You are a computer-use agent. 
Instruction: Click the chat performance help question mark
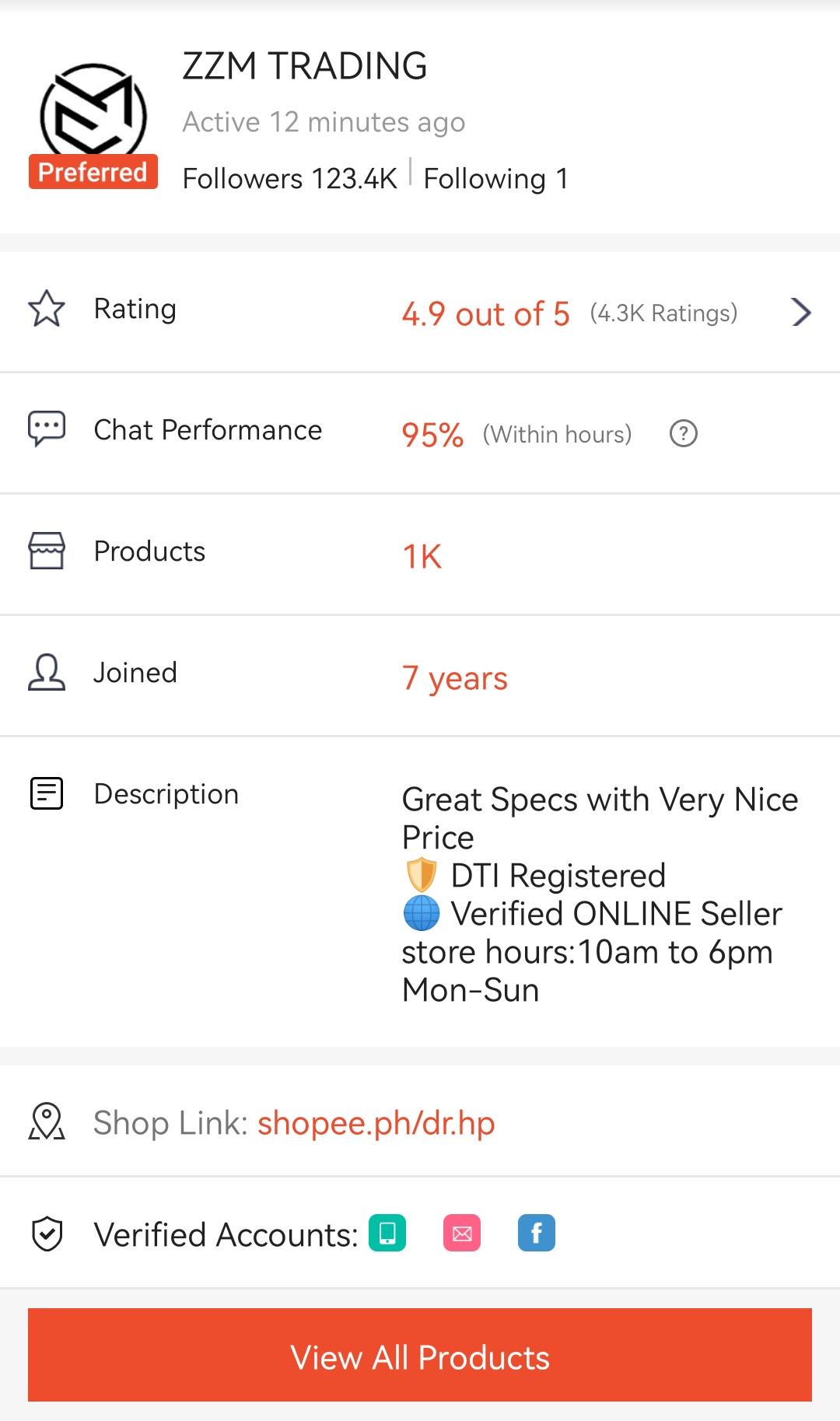[x=683, y=435]
